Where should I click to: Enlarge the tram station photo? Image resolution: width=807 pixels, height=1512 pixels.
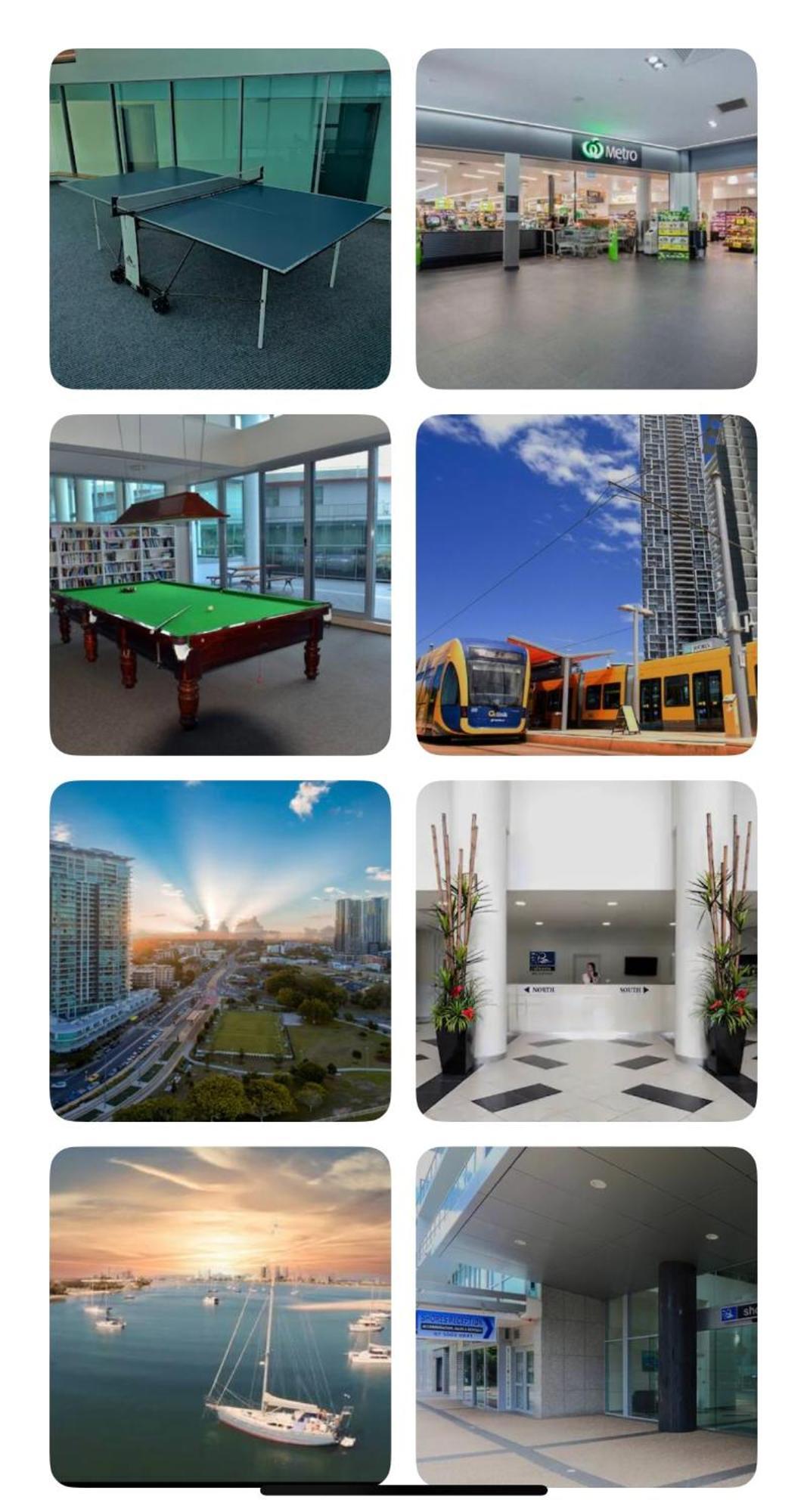coord(586,584)
